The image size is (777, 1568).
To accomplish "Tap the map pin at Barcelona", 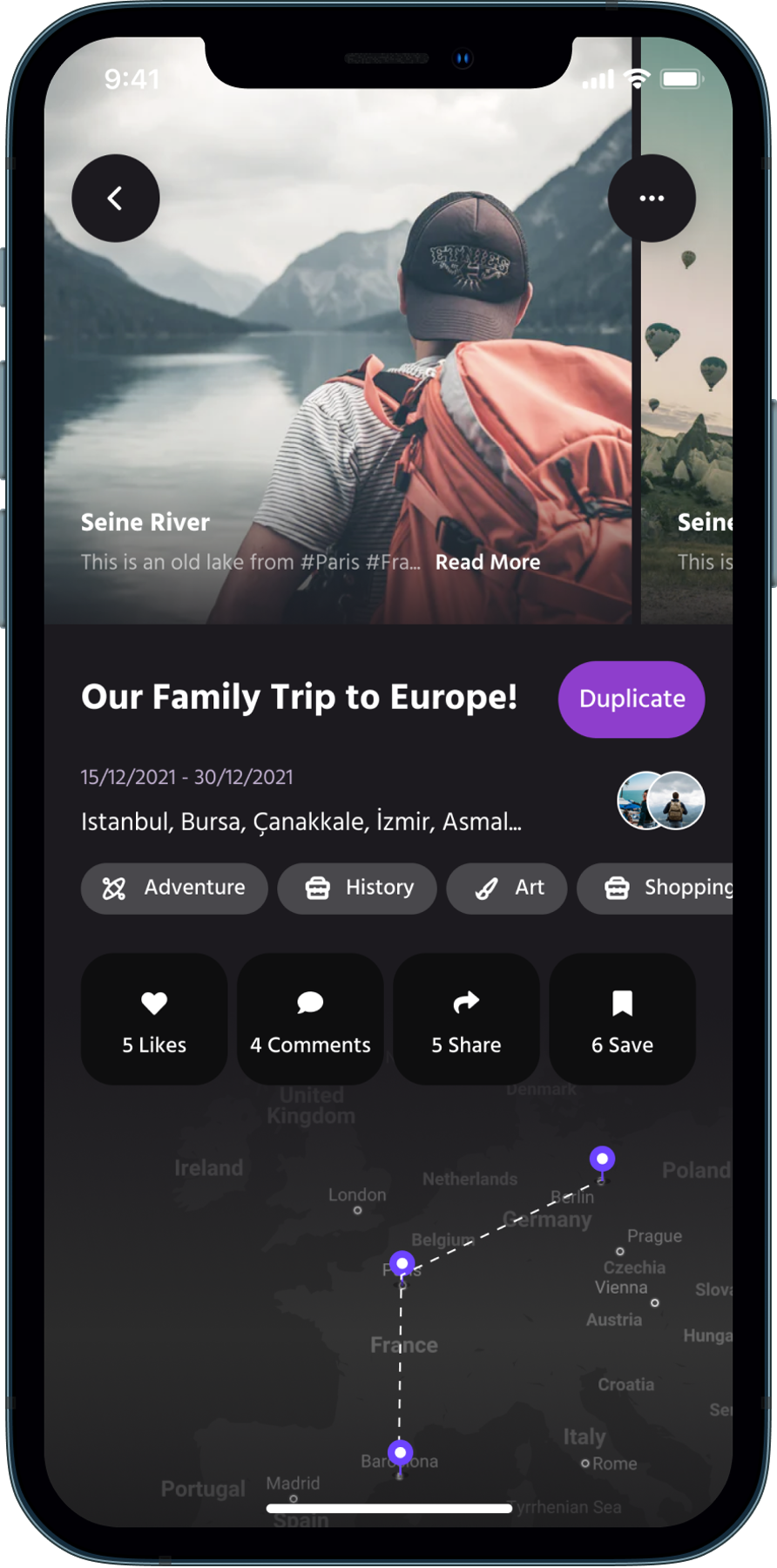I will click(x=400, y=1453).
